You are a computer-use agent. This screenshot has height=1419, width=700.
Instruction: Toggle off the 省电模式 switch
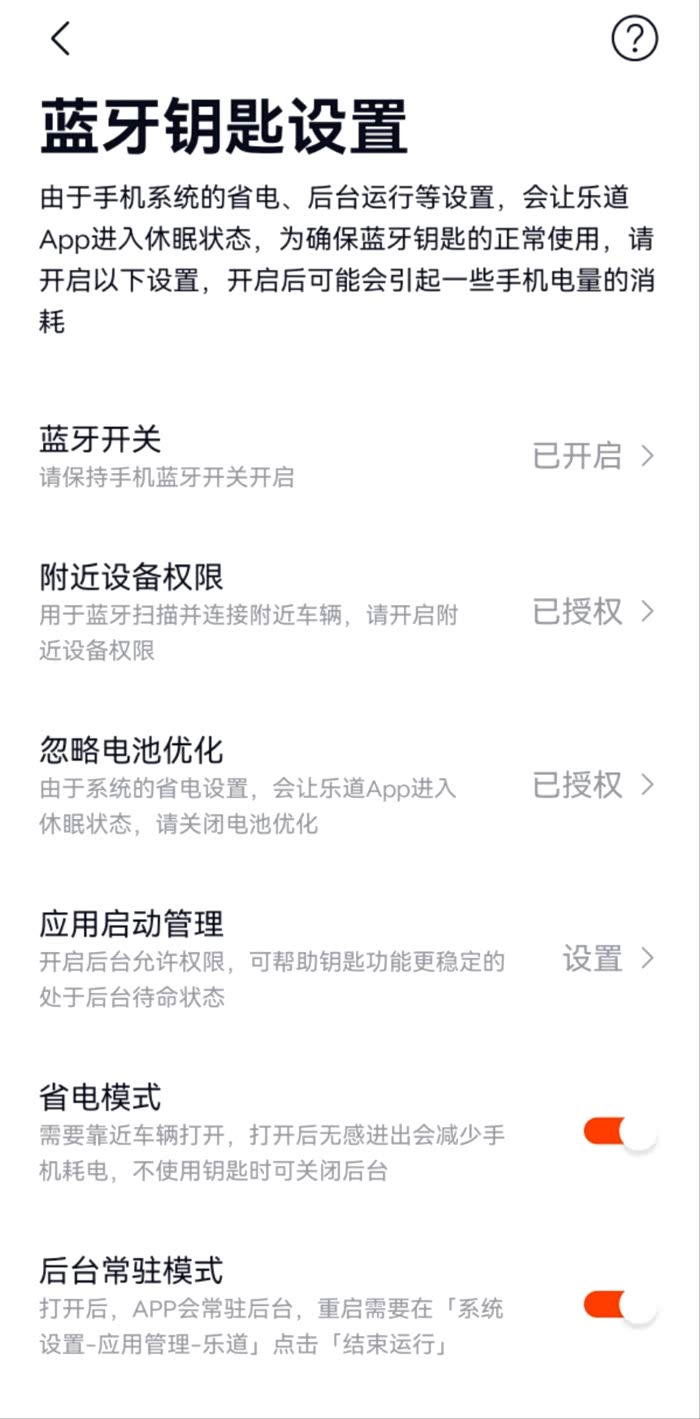tap(619, 1133)
